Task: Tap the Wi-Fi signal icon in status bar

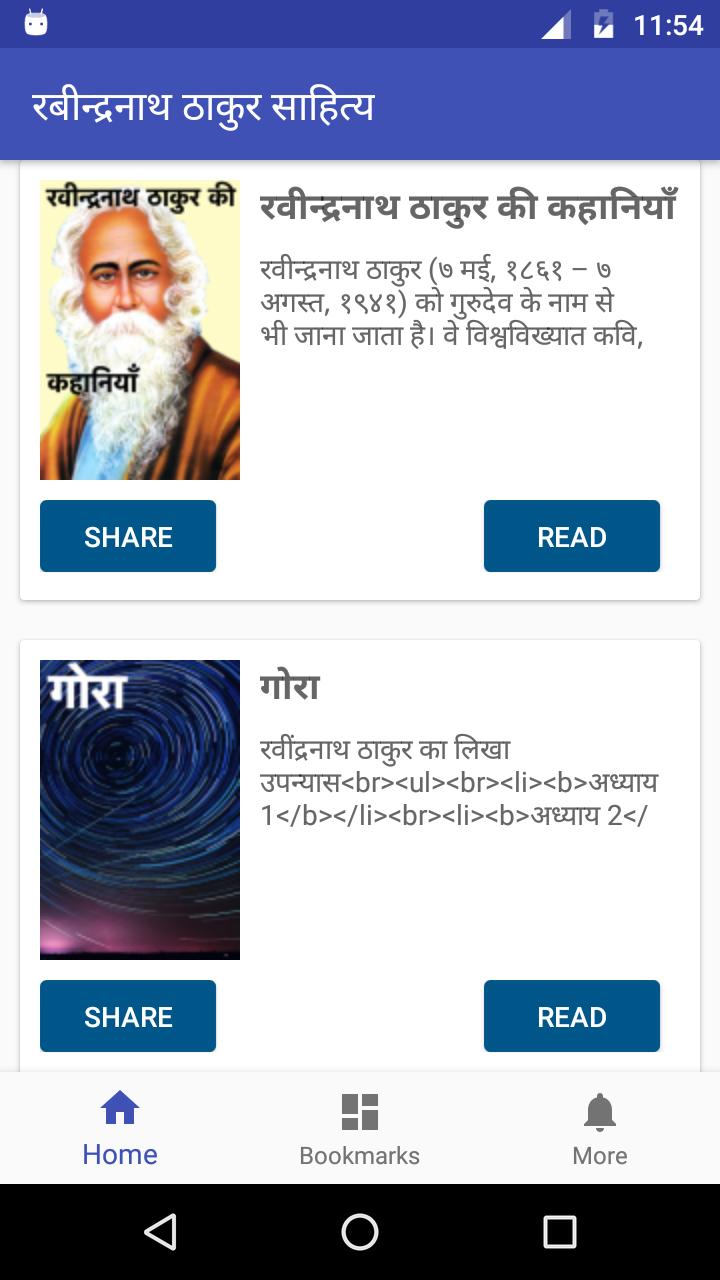Action: point(556,24)
